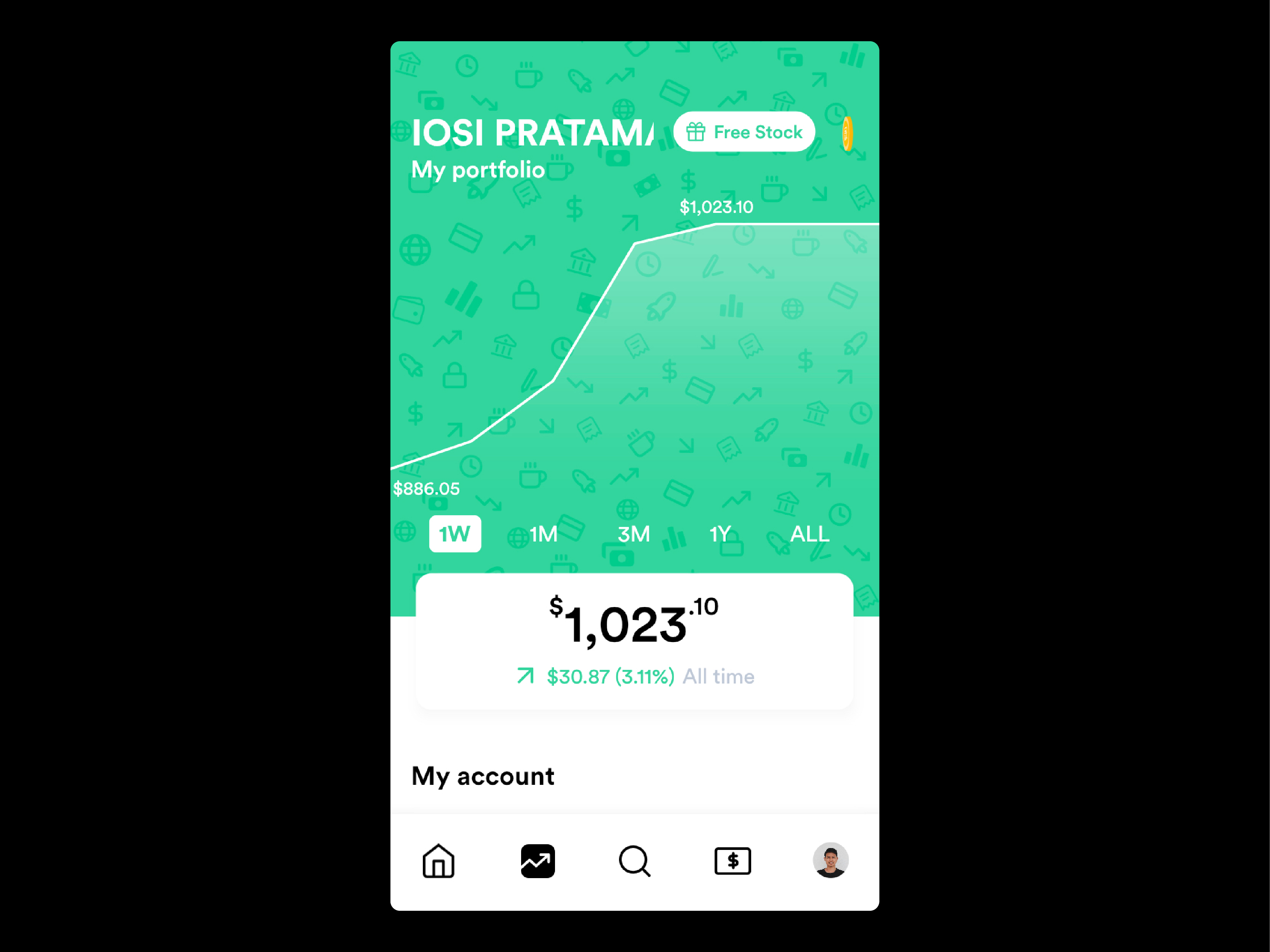Select the 1W chart range

pyautogui.click(x=455, y=534)
